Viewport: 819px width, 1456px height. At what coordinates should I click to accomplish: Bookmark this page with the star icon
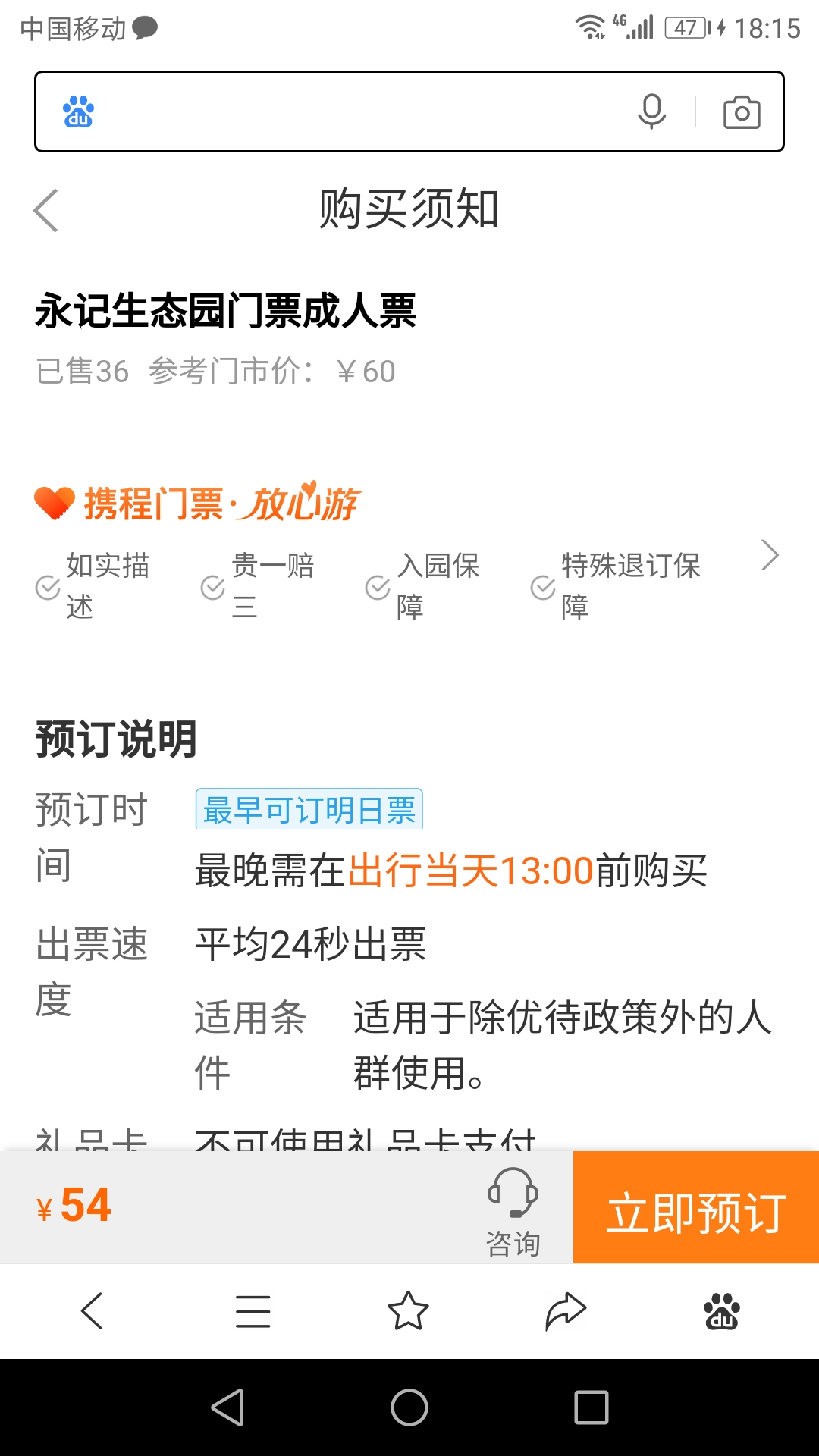(408, 1310)
